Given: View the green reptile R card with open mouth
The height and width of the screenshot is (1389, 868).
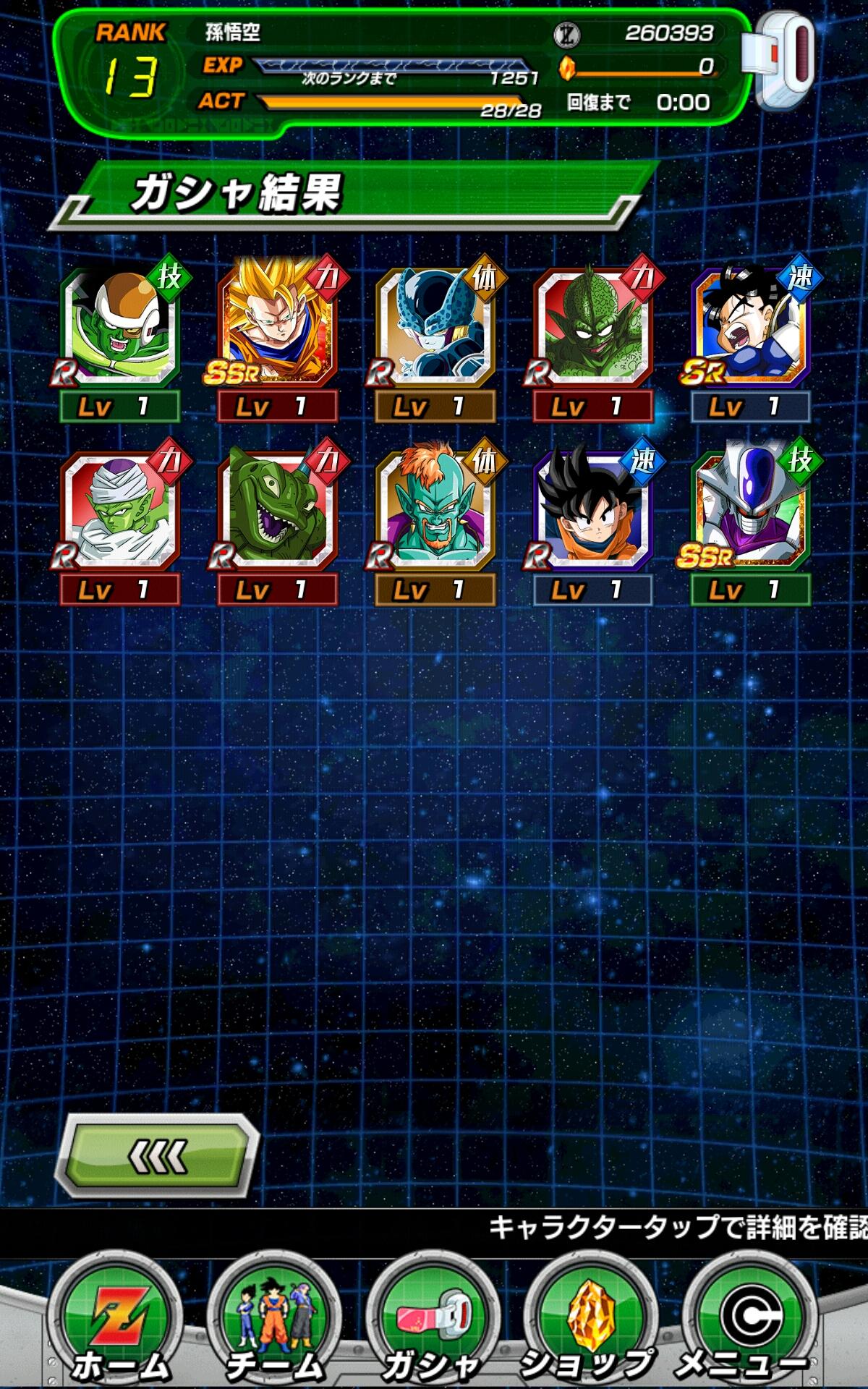Looking at the screenshot, I should [x=277, y=522].
